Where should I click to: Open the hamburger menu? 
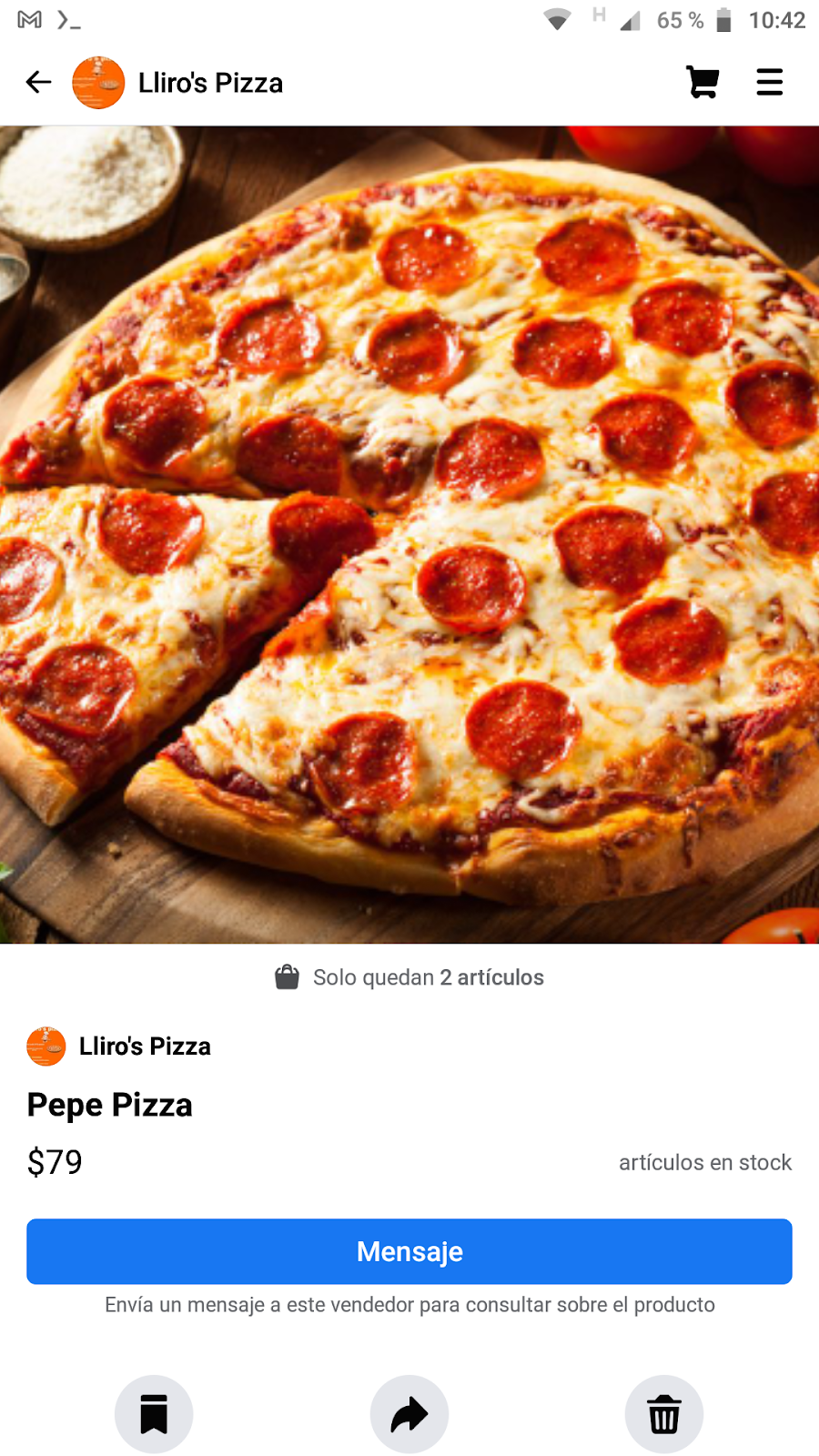[x=769, y=83]
